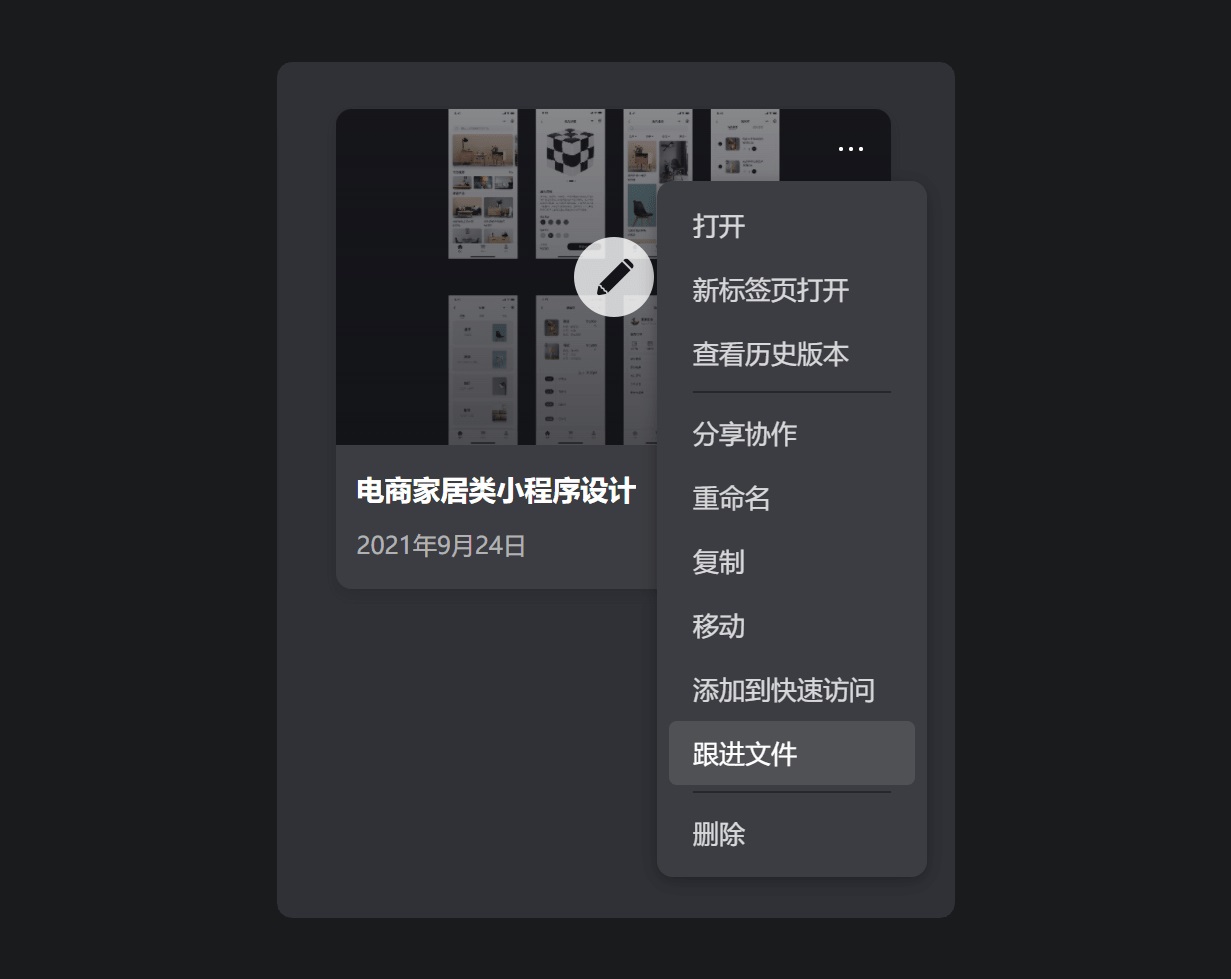Select 分享协作 option
Image resolution: width=1231 pixels, height=979 pixels.
pyautogui.click(x=745, y=434)
